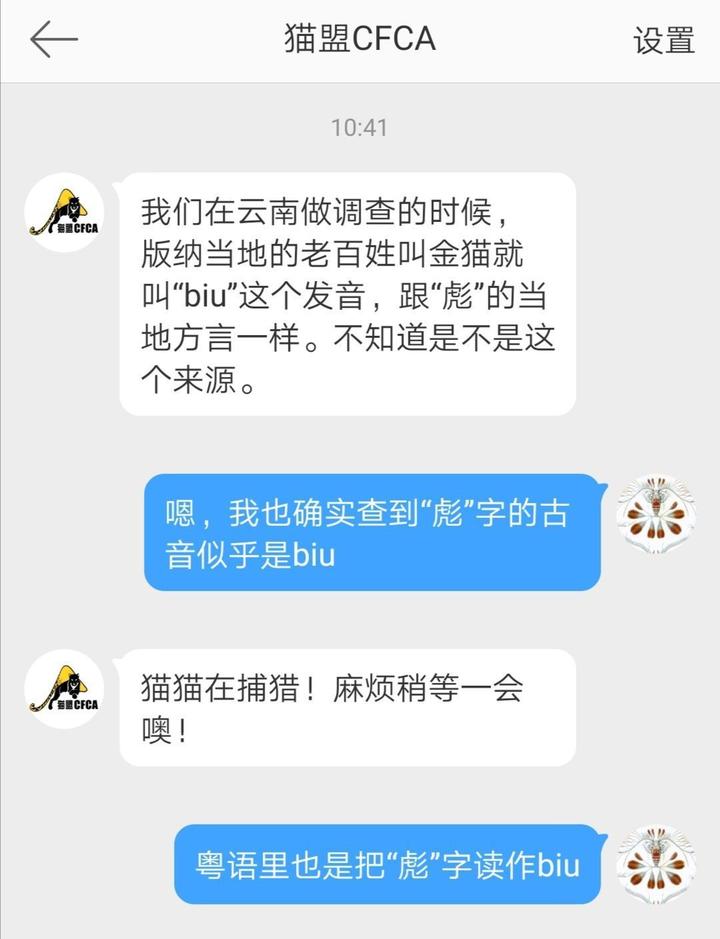This screenshot has height=939, width=720.
Task: Tap my avatar next to the 古音似乎是biu message
Action: [656, 514]
